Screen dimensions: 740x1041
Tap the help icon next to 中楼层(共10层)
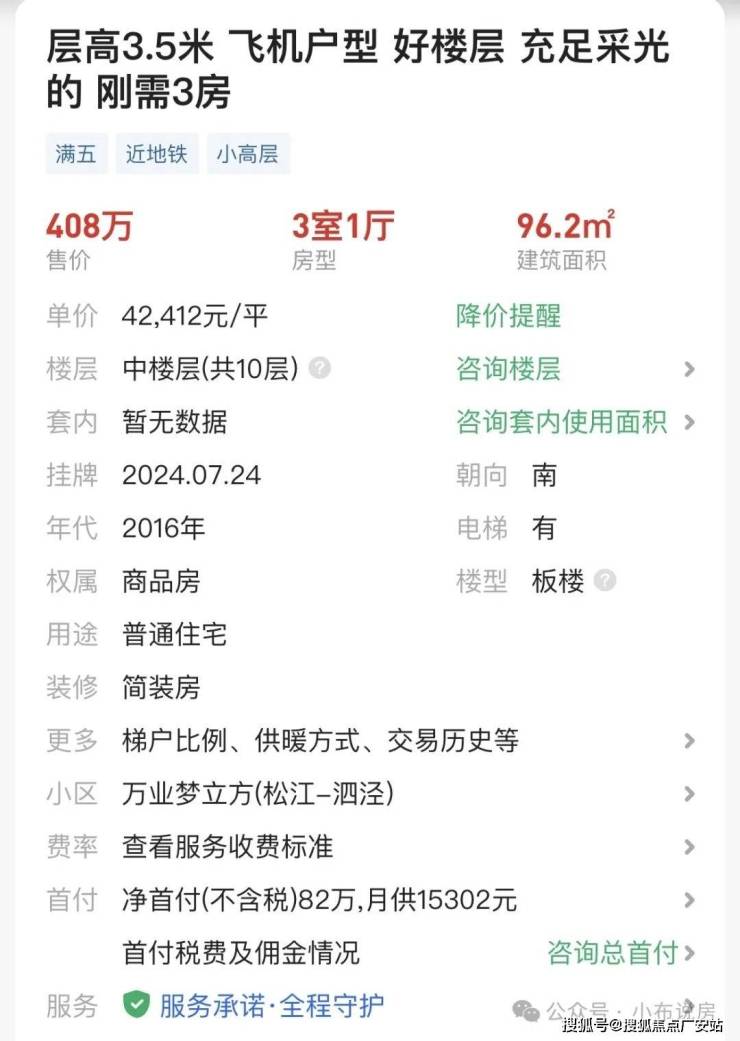pos(320,369)
